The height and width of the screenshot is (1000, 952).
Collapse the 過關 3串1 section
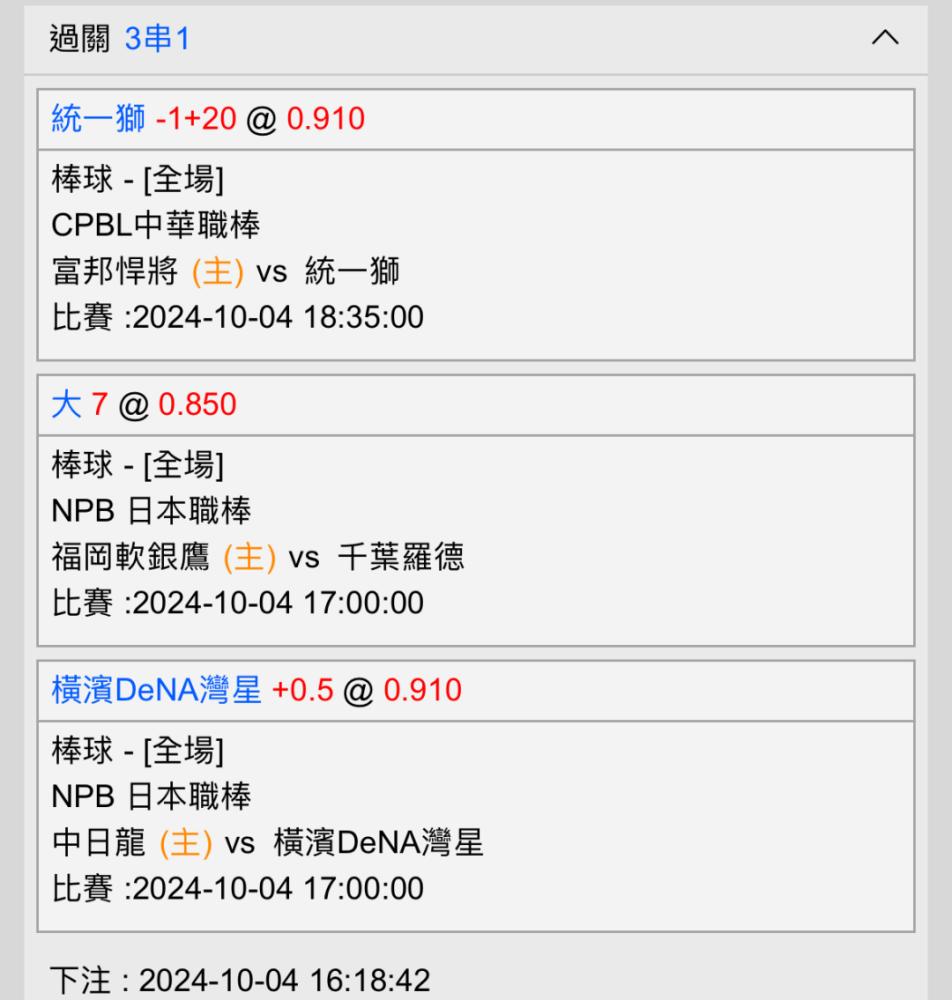pyautogui.click(x=885, y=39)
